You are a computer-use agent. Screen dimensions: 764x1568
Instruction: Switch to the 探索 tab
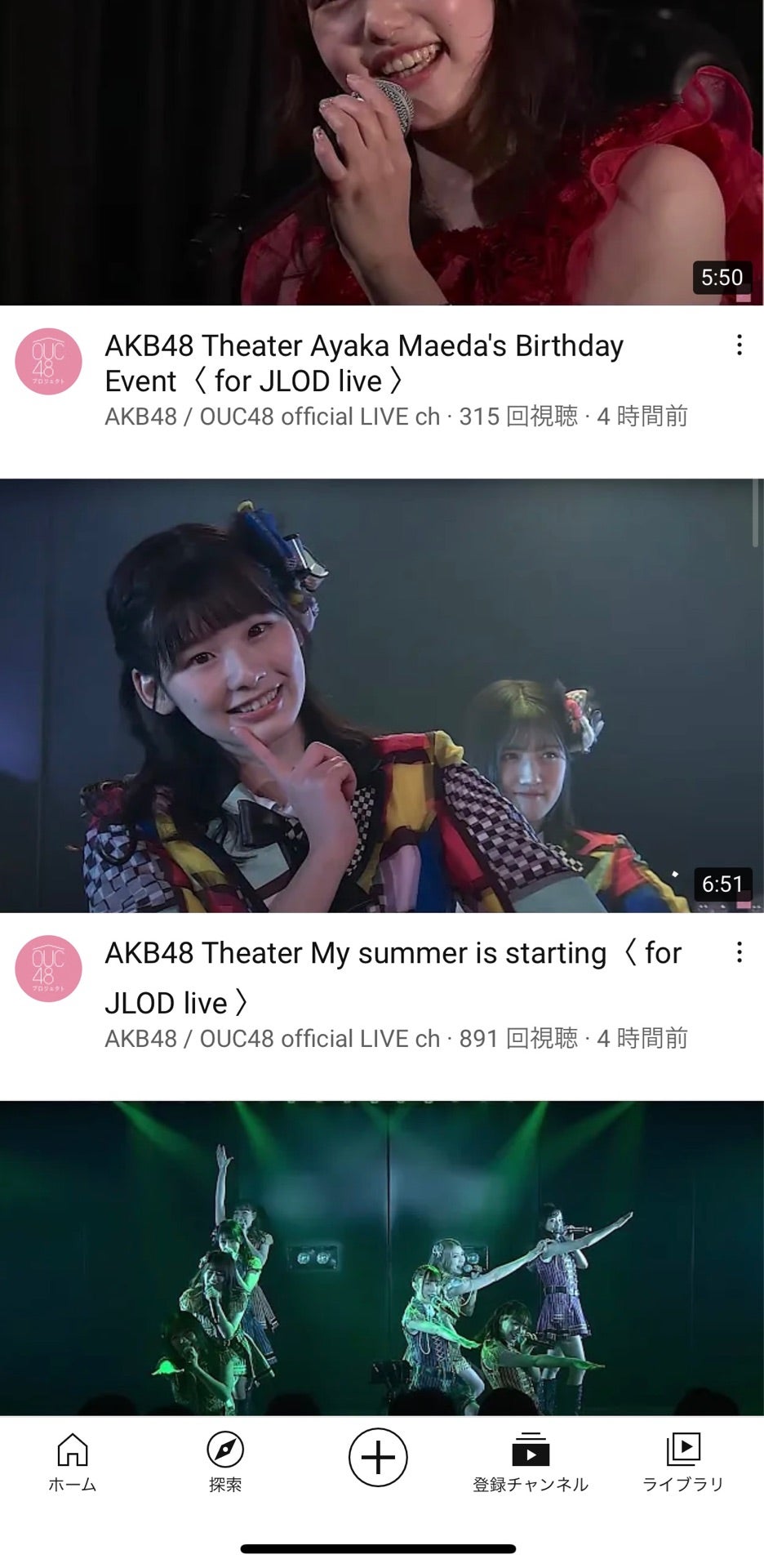click(x=225, y=1462)
